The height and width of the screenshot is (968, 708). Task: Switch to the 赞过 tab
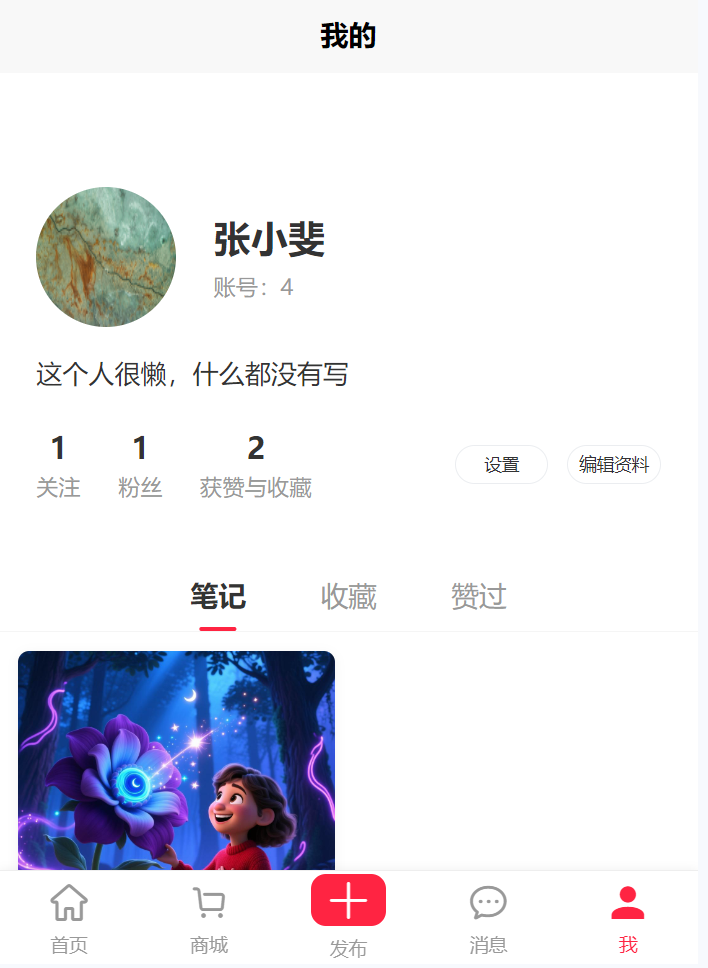tap(478, 597)
